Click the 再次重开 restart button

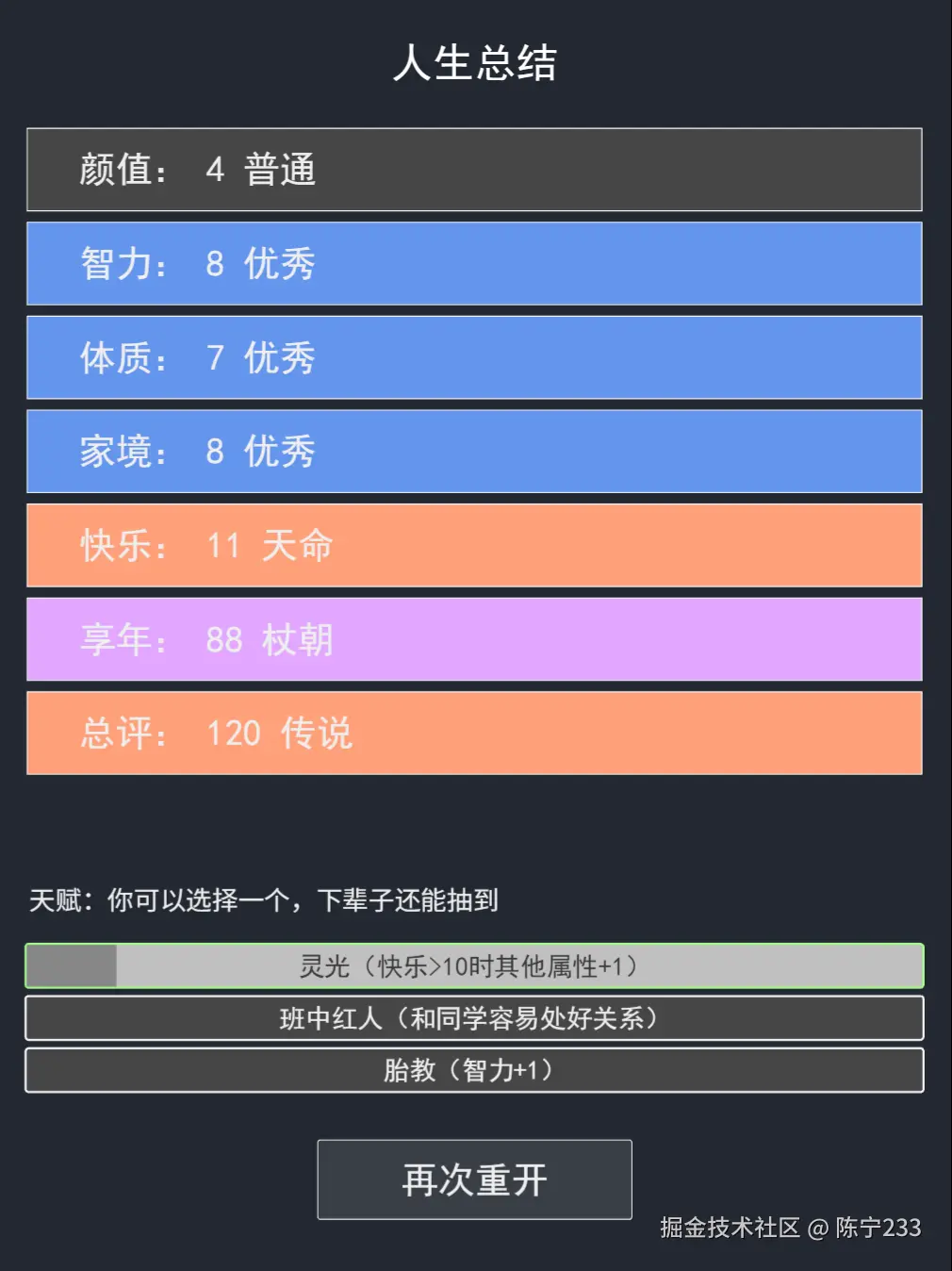click(x=475, y=1179)
